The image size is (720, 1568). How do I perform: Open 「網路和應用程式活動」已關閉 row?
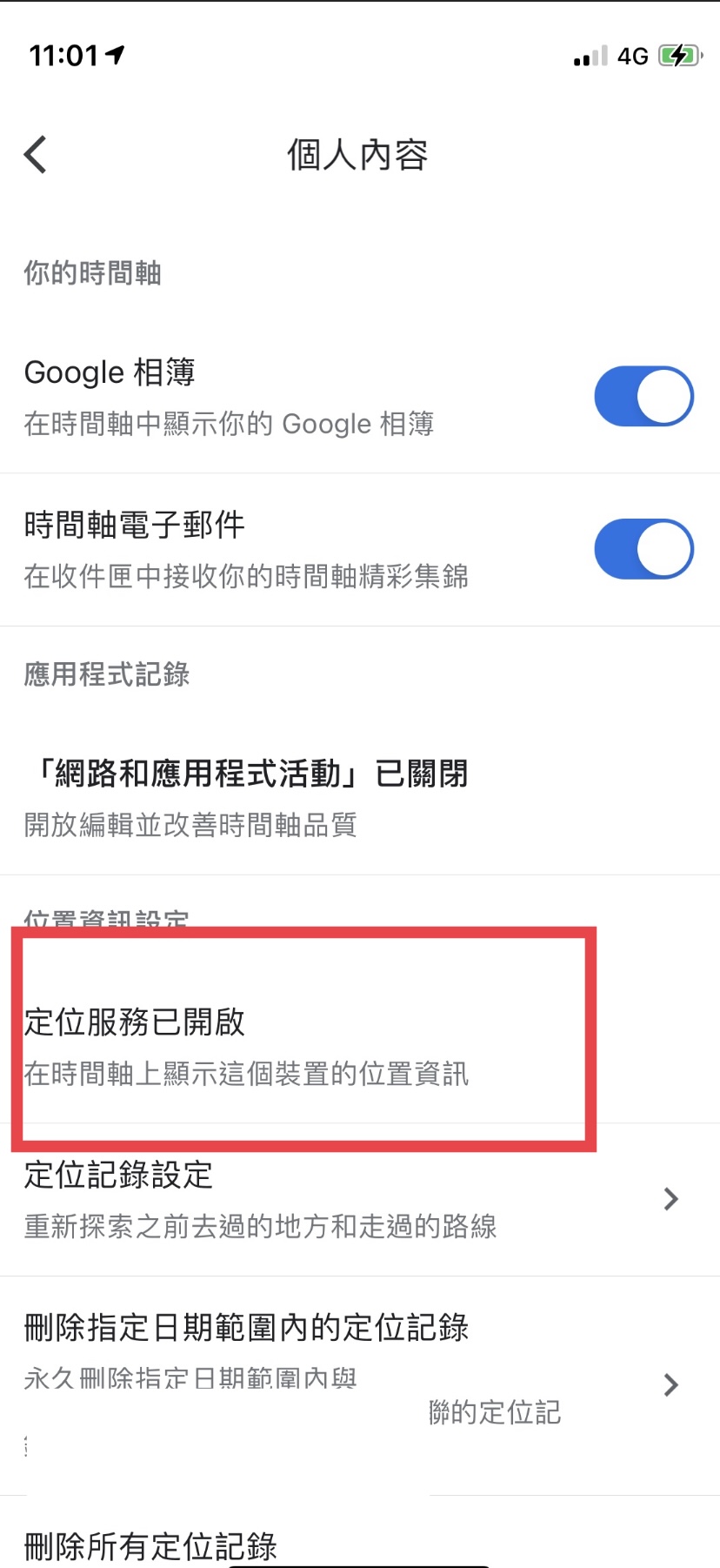click(360, 798)
